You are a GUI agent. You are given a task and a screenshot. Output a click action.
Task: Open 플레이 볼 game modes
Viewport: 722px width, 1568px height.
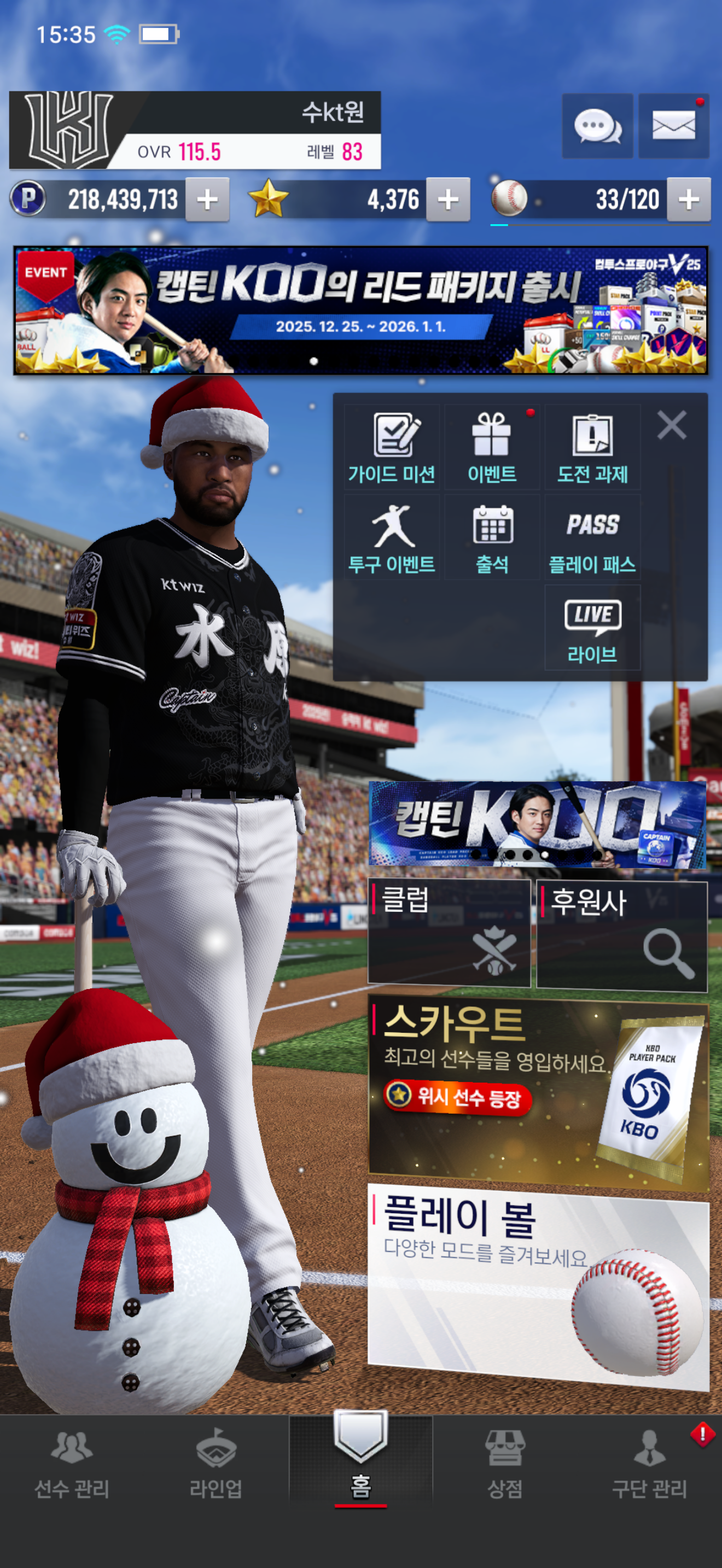538,1284
